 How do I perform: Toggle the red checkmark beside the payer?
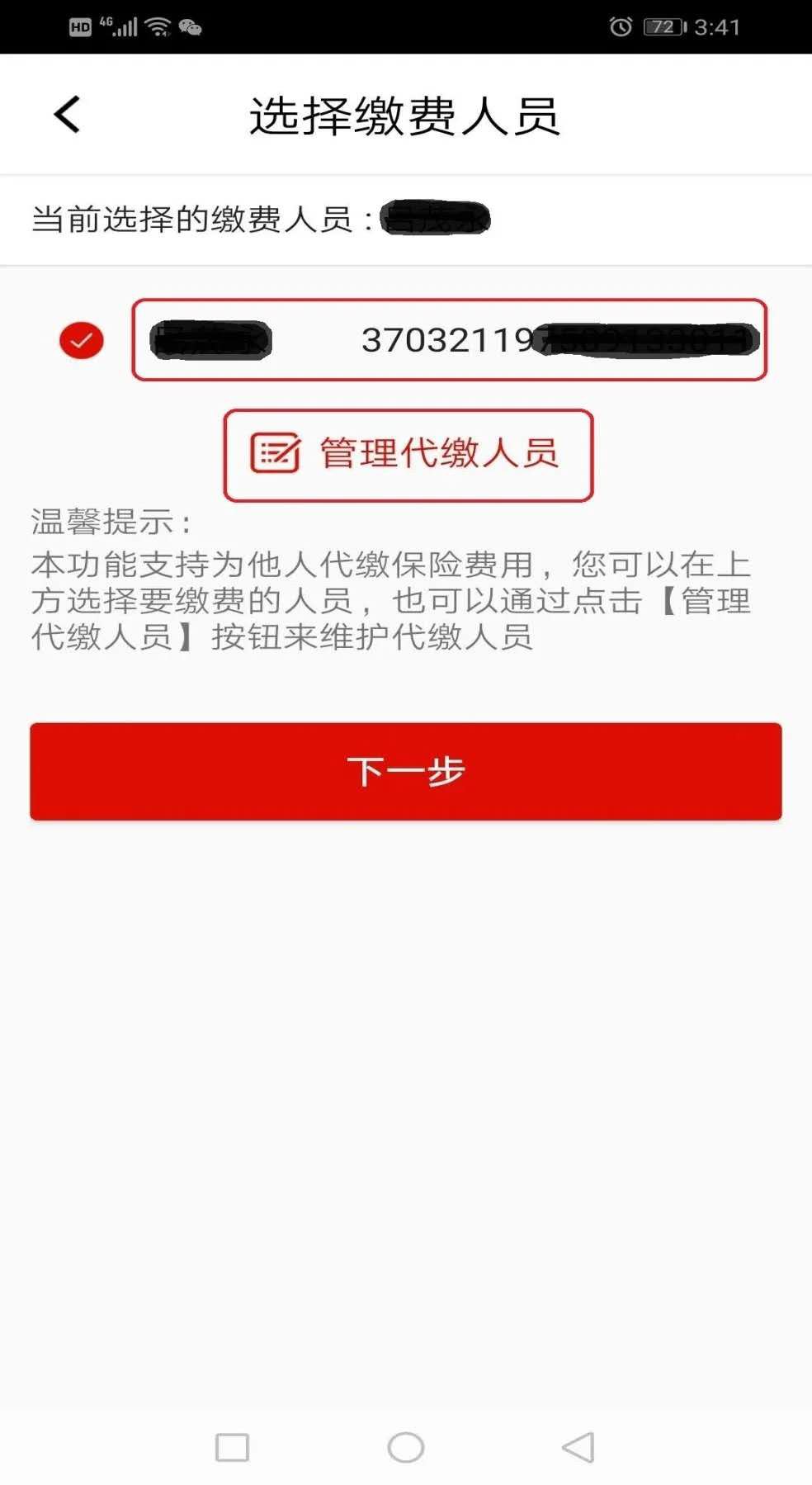pyautogui.click(x=82, y=340)
